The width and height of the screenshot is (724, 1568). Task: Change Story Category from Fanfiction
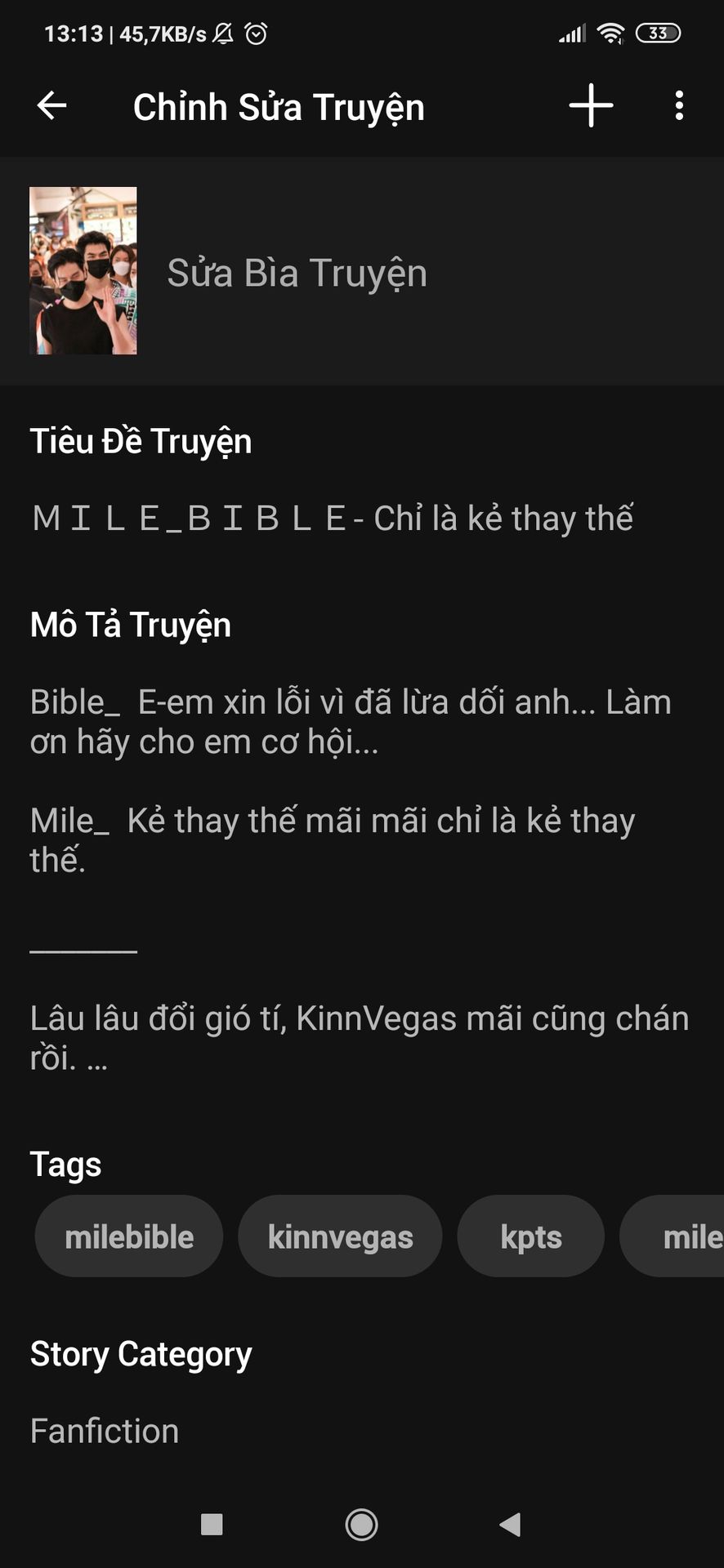point(105,1431)
